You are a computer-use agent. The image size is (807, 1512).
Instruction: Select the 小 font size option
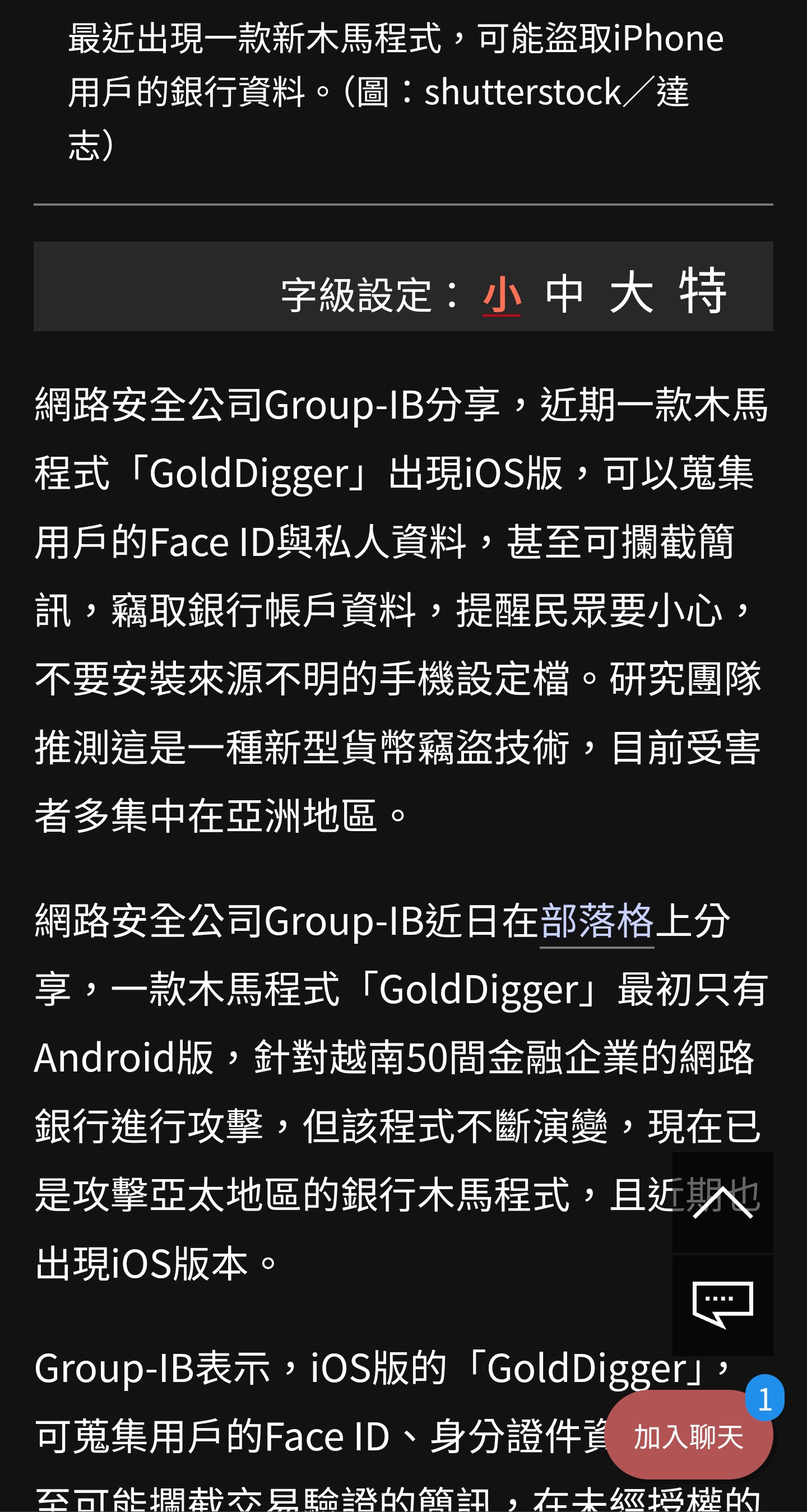pos(502,295)
